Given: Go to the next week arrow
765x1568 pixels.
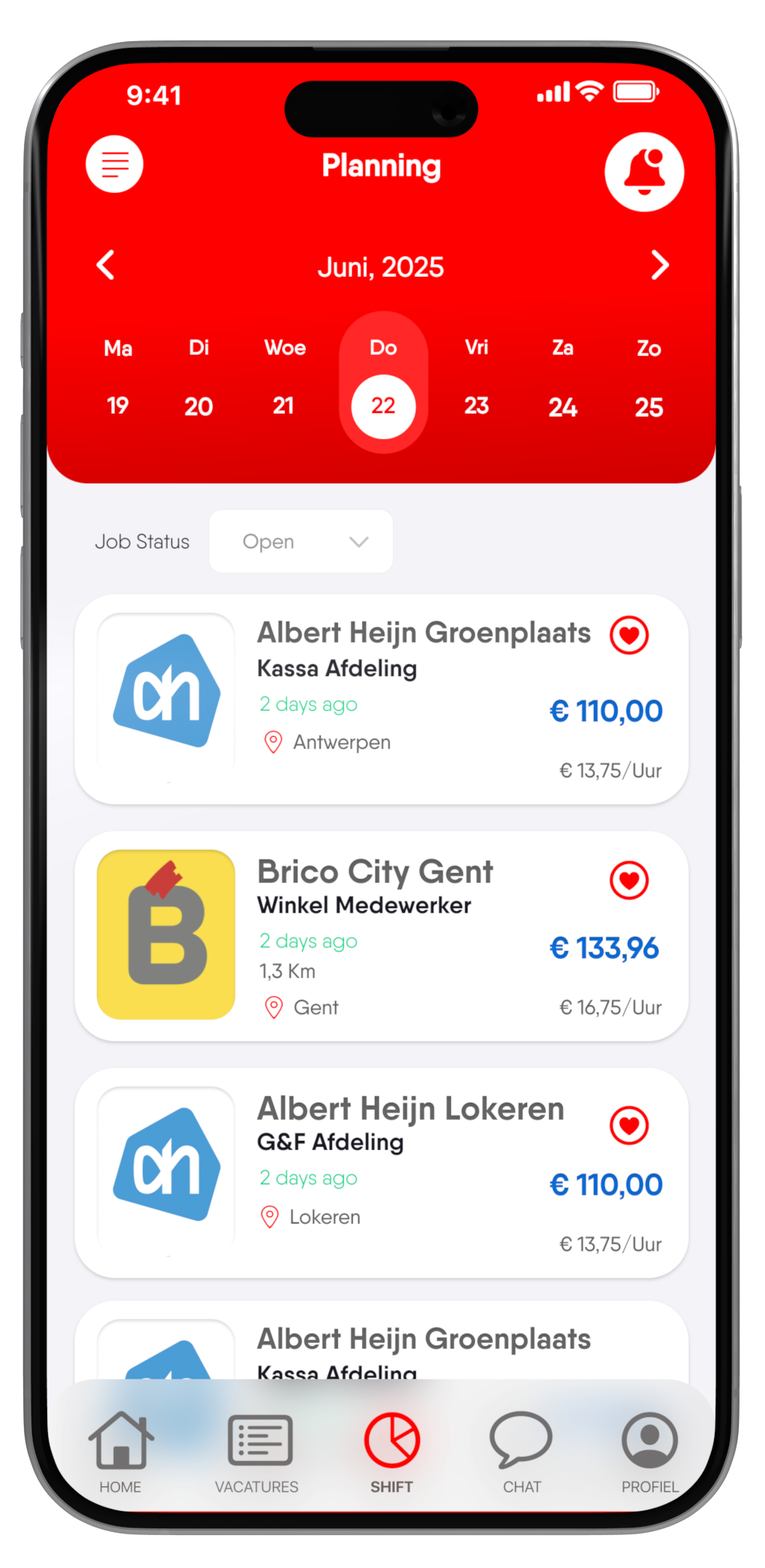Looking at the screenshot, I should coord(659,265).
